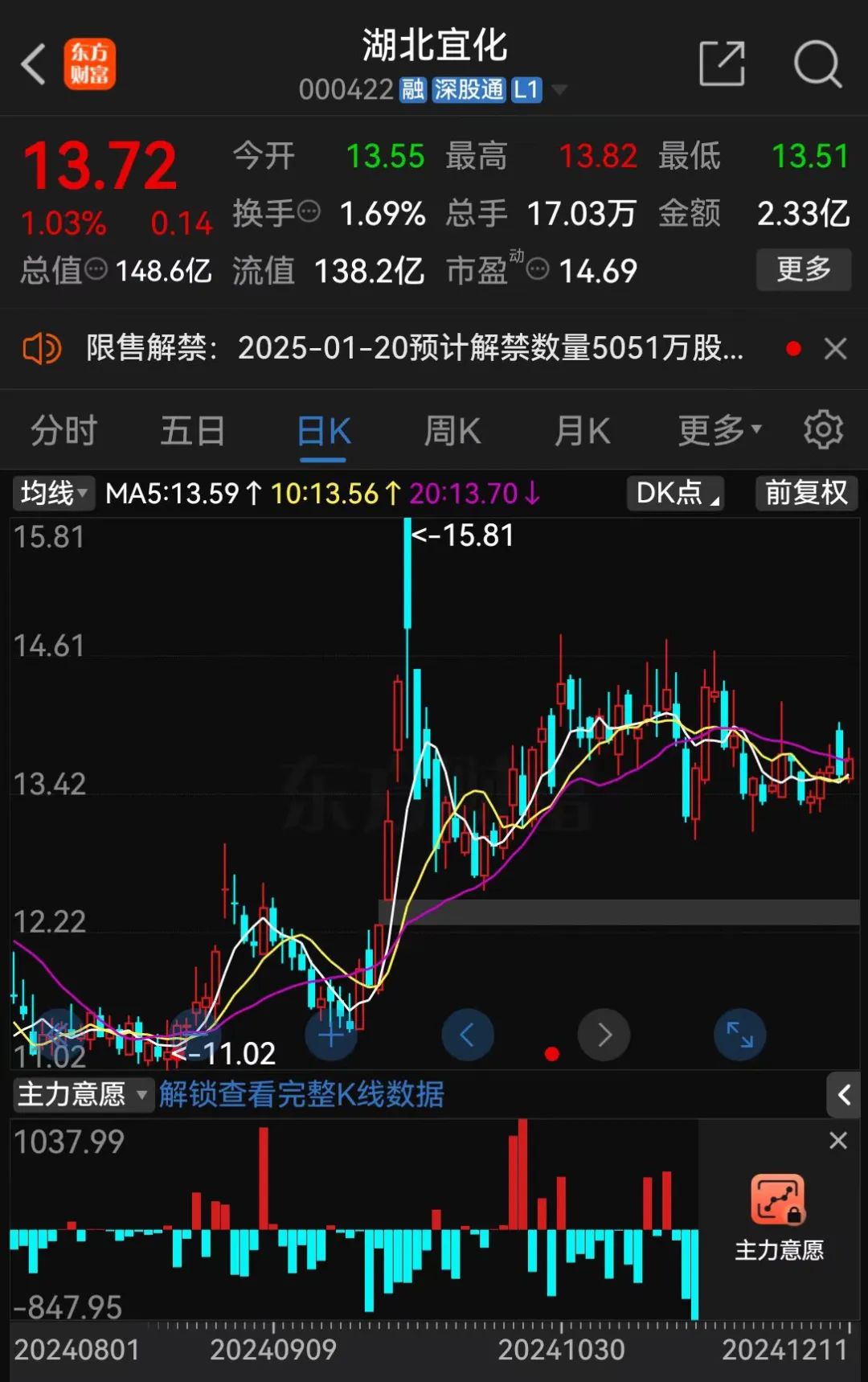The width and height of the screenshot is (868, 1382).
Task: Open the 均线 indicator dropdown
Action: [x=53, y=493]
